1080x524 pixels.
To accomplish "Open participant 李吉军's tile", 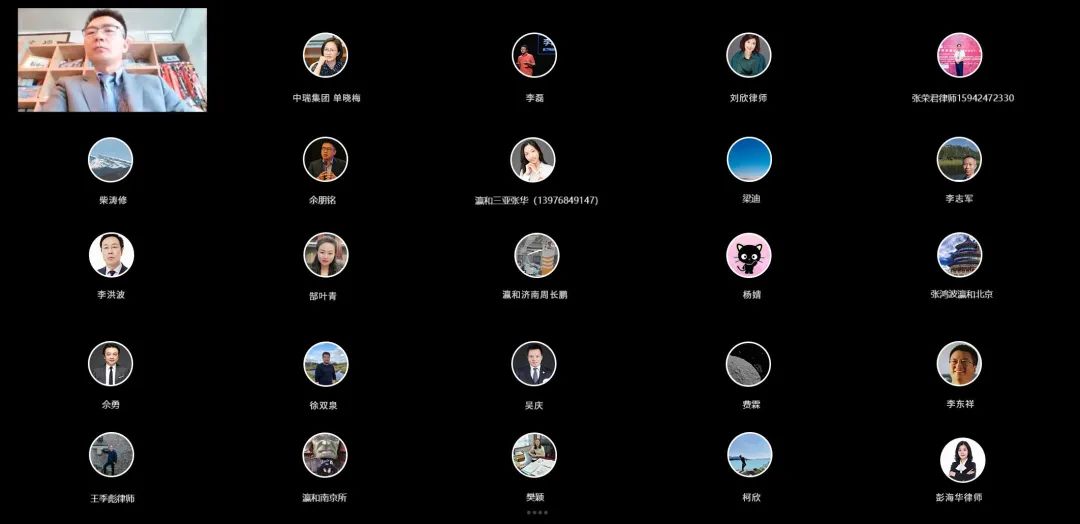I will click(959, 159).
